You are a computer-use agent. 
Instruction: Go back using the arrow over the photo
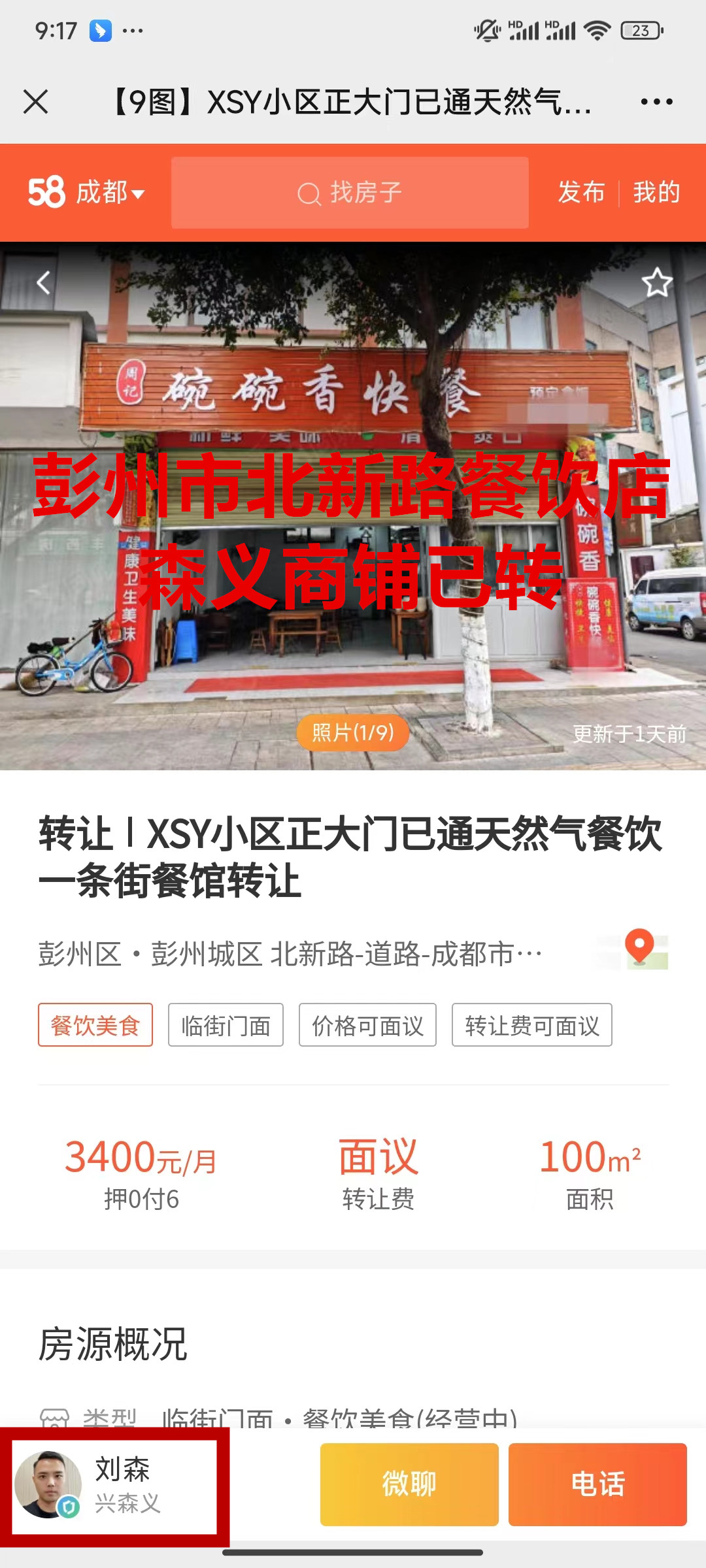pyautogui.click(x=43, y=283)
